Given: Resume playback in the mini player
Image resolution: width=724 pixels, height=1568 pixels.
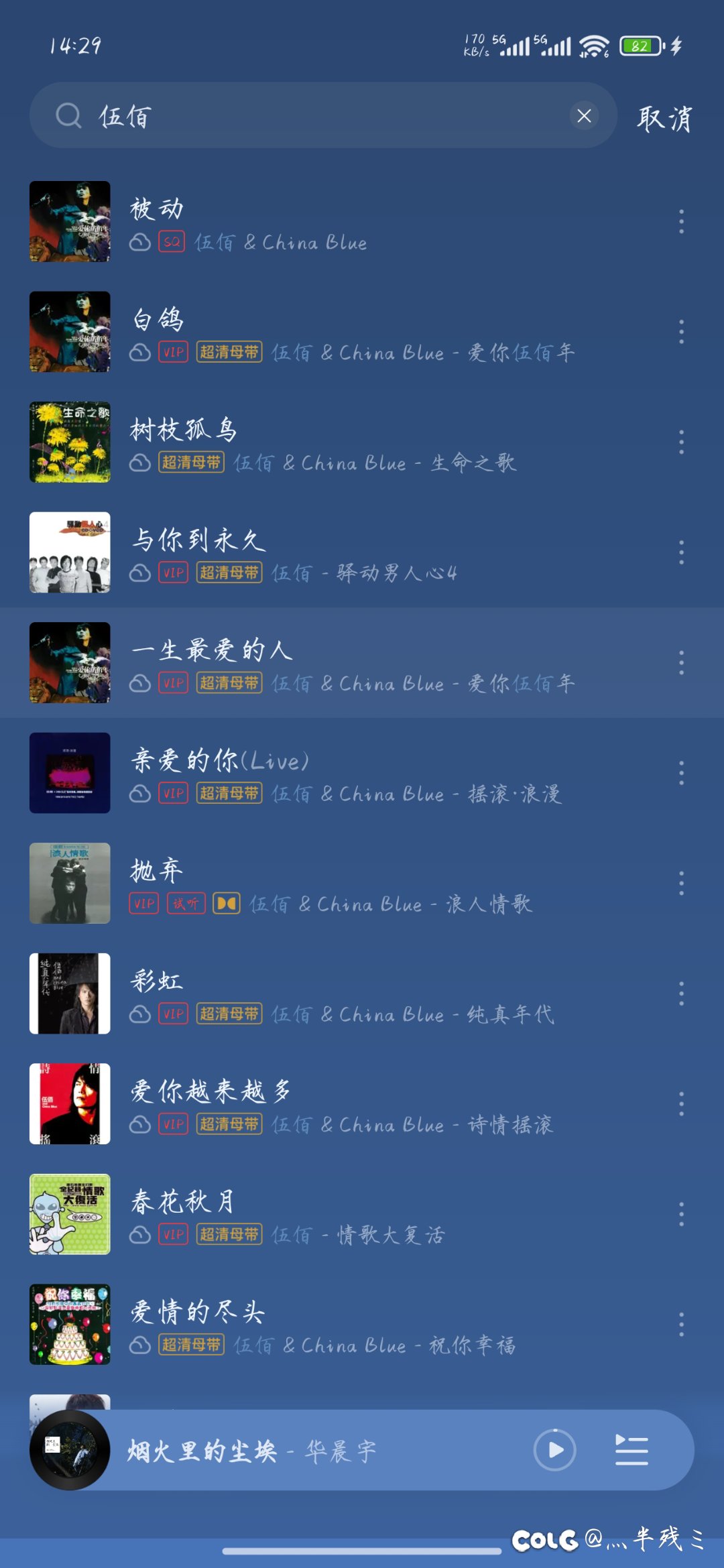Looking at the screenshot, I should 554,1450.
